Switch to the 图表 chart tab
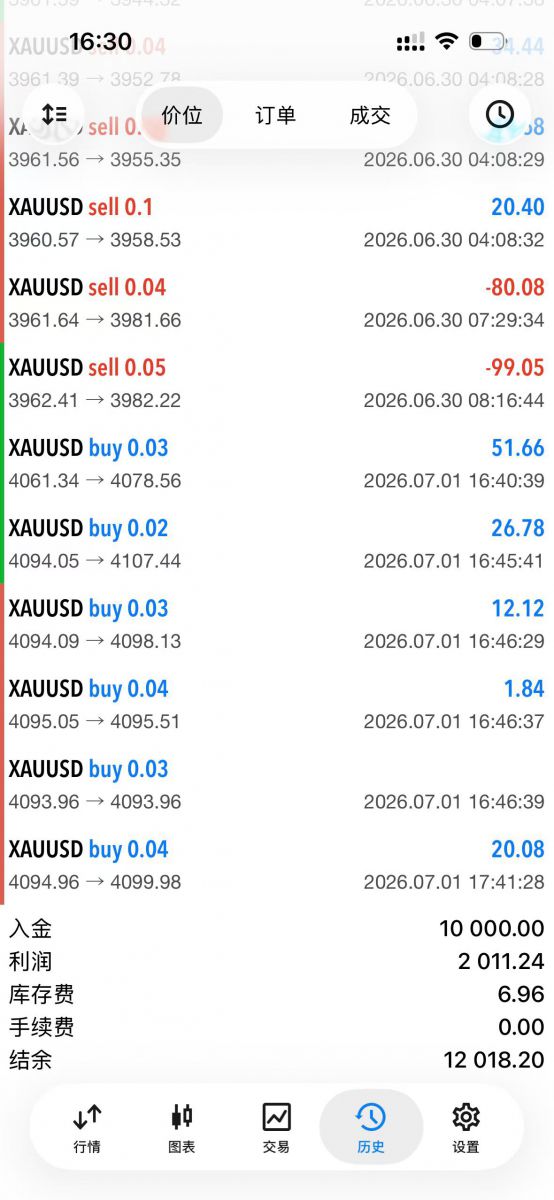Image resolution: width=554 pixels, height=1200 pixels. [x=181, y=1128]
